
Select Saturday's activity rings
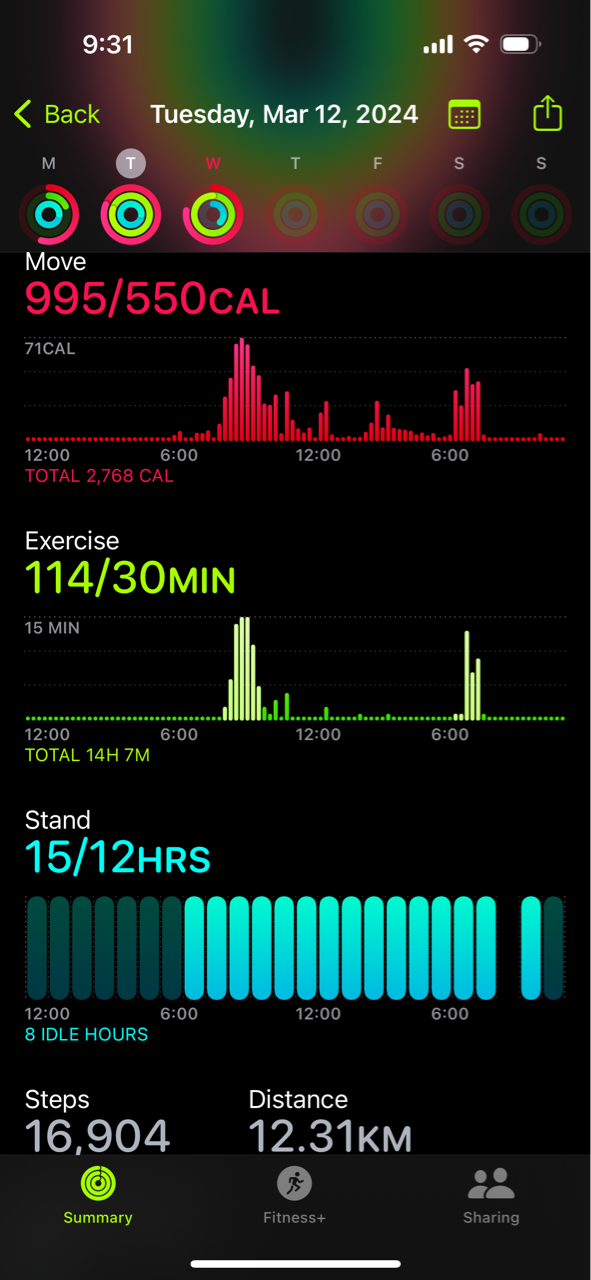tap(459, 214)
